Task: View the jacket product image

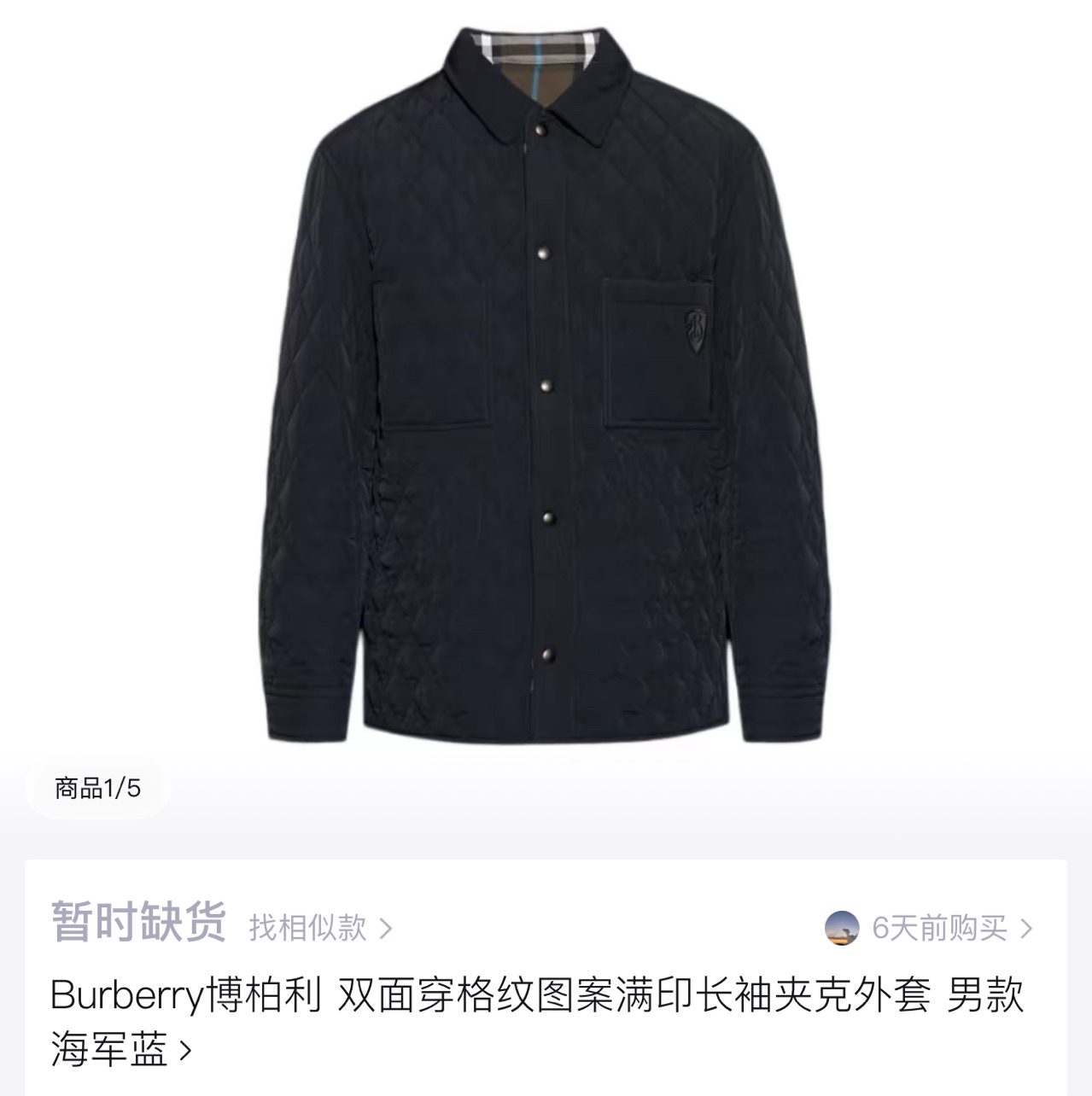Action: coord(546,384)
